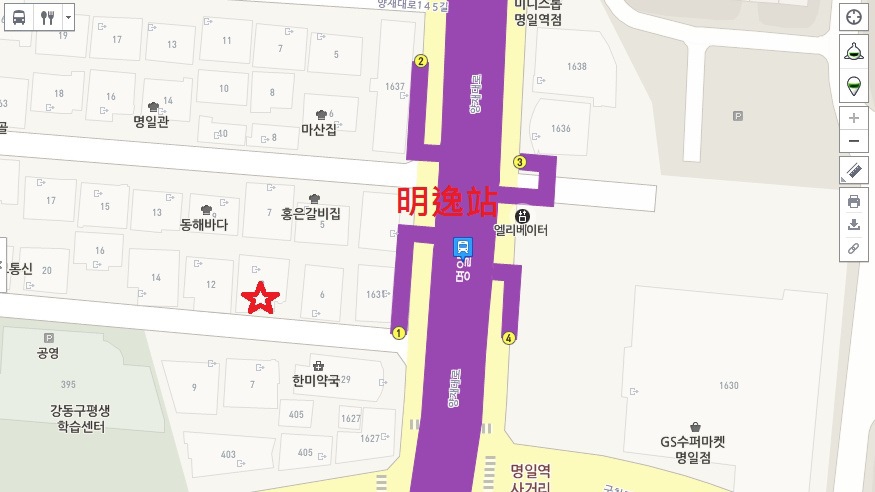Zoom out with the minus button
875x492 pixels.
tap(853, 141)
